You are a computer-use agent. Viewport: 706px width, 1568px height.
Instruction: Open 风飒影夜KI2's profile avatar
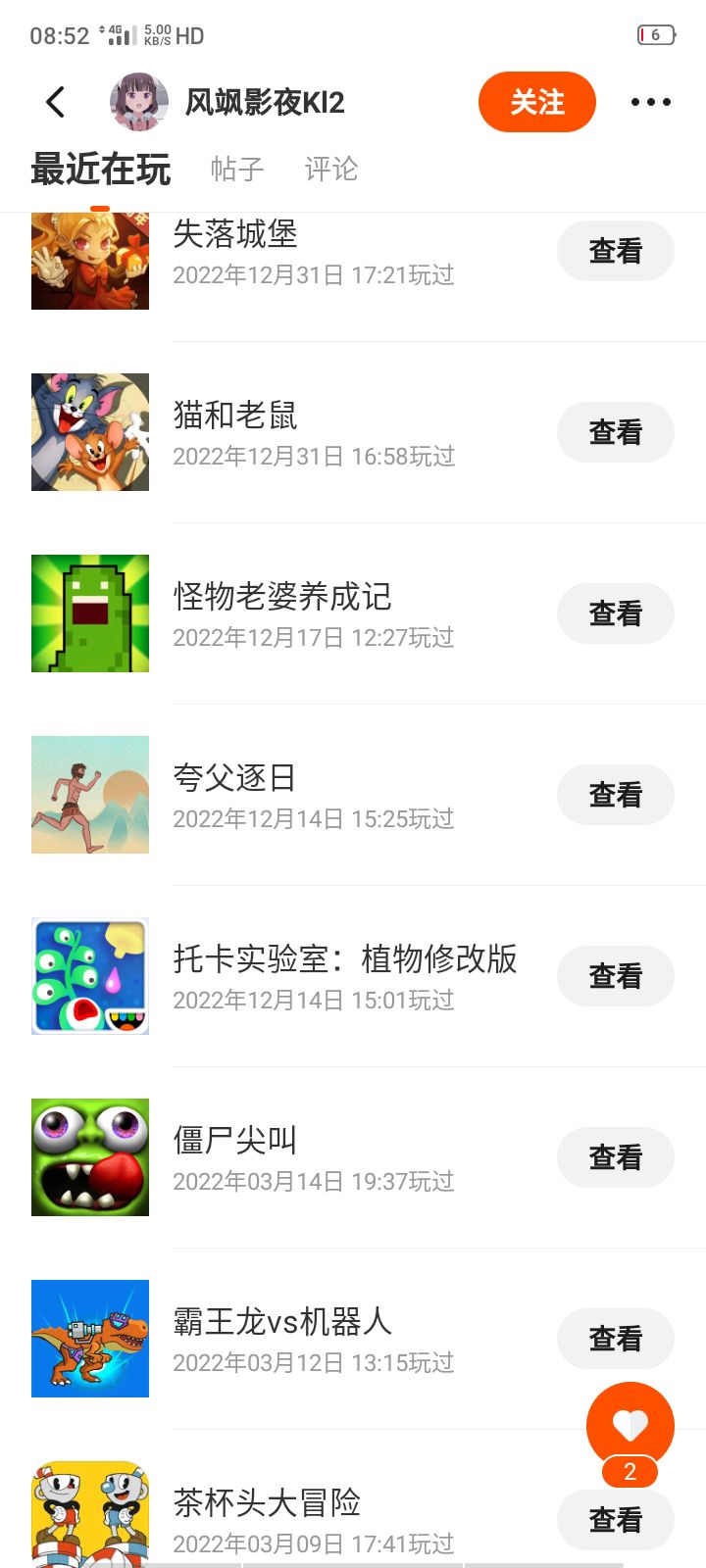pos(138,102)
